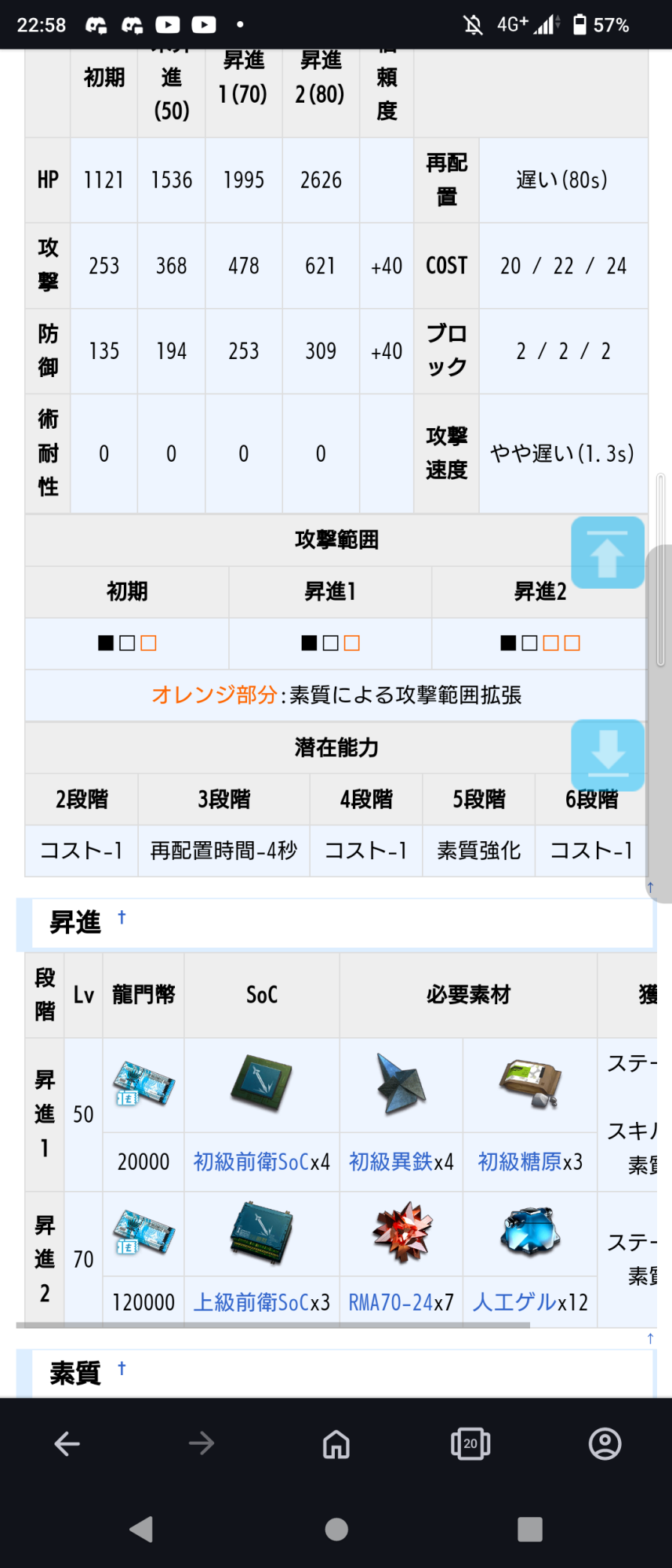Tap the scroll-to-top arrow button

608,553
